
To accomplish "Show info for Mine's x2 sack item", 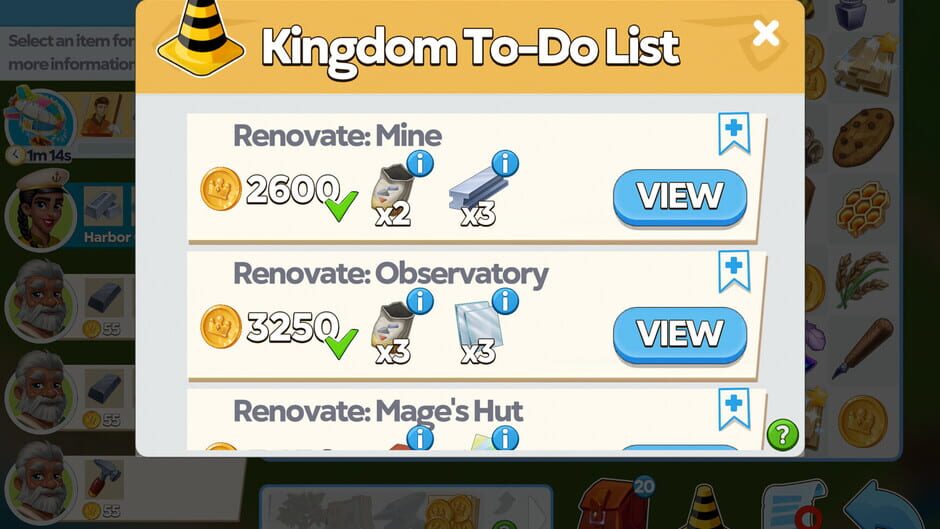I will [420, 164].
